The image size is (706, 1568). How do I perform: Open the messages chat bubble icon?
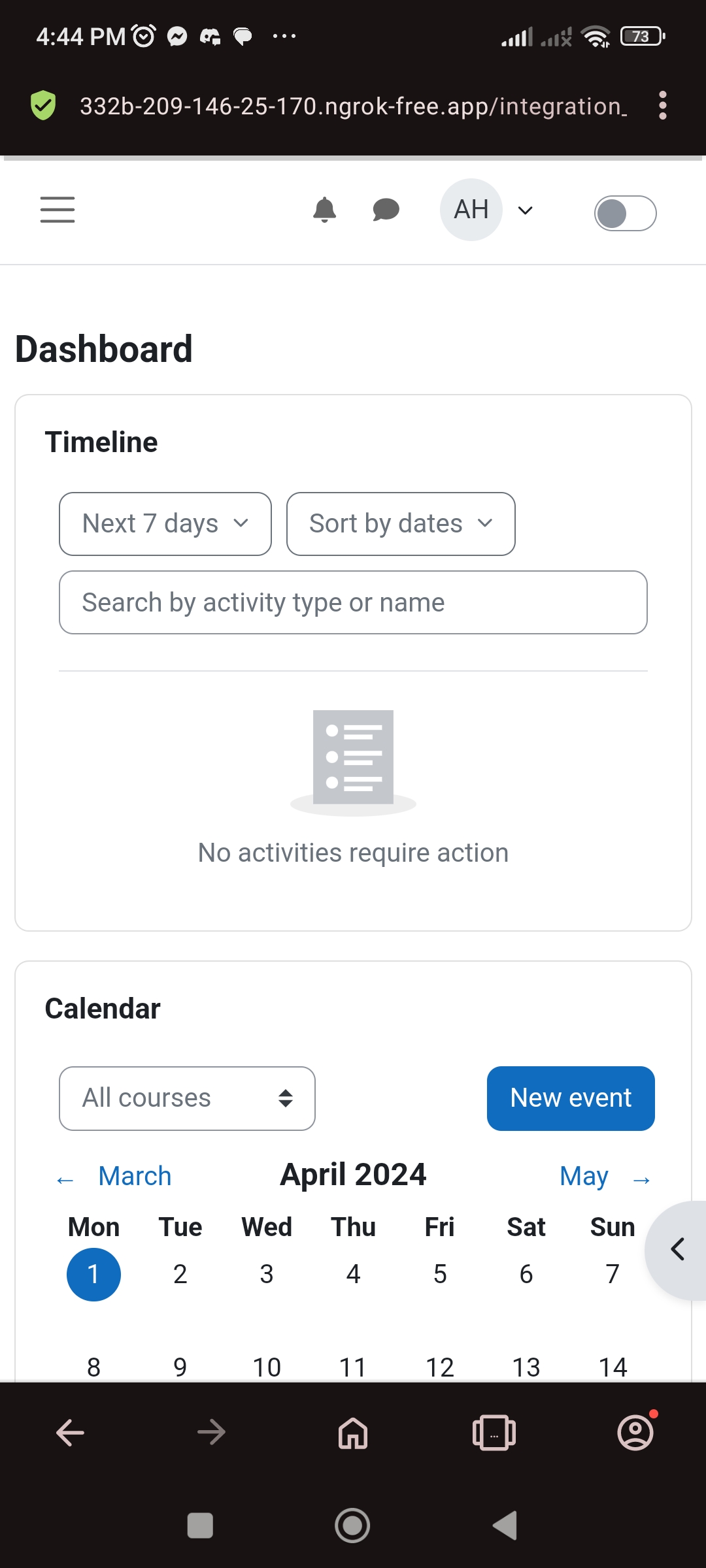(386, 210)
